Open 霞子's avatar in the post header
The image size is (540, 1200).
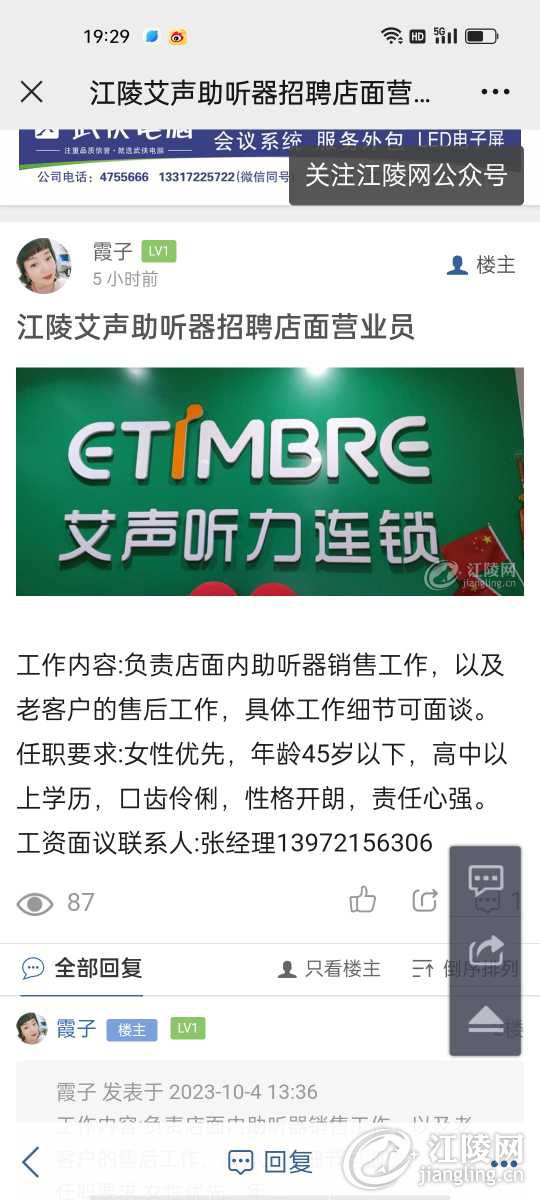coord(44,265)
